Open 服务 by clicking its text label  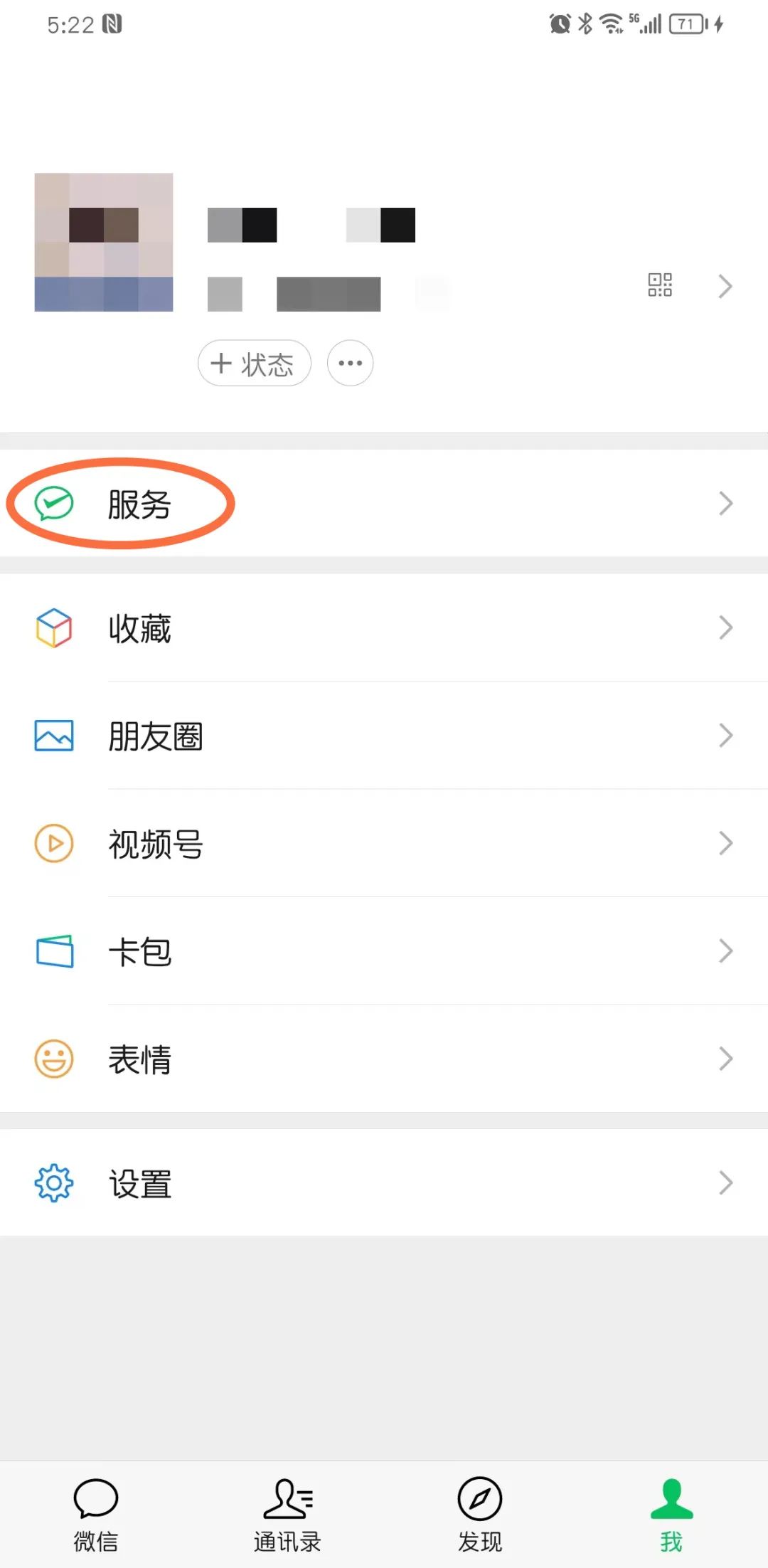tap(139, 505)
